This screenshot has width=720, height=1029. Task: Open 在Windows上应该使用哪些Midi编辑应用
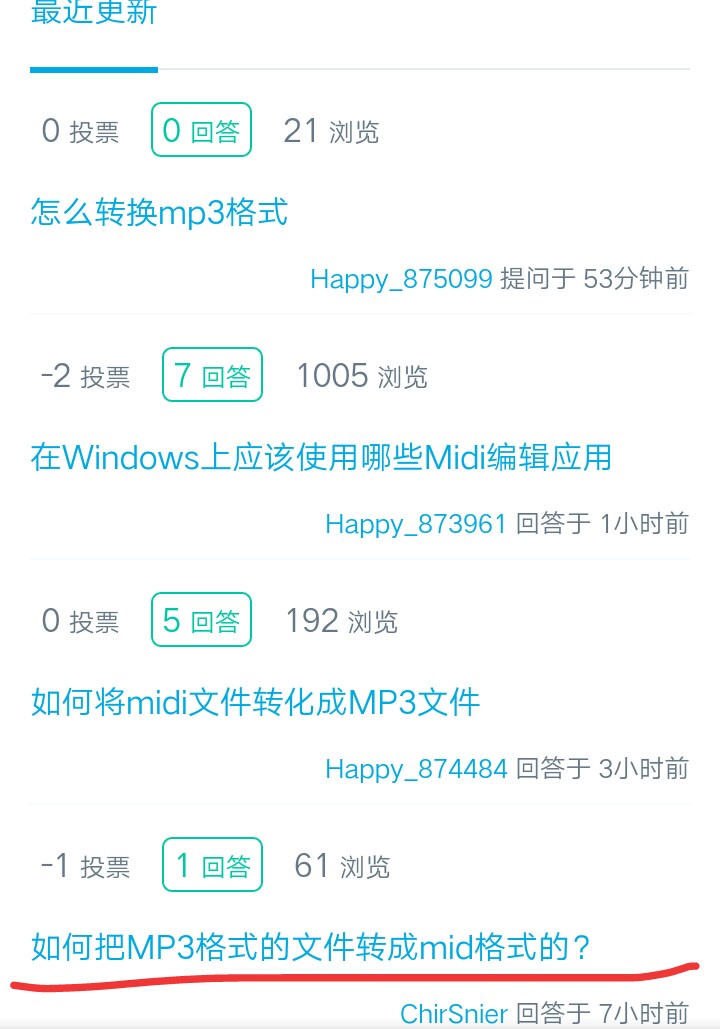click(321, 458)
